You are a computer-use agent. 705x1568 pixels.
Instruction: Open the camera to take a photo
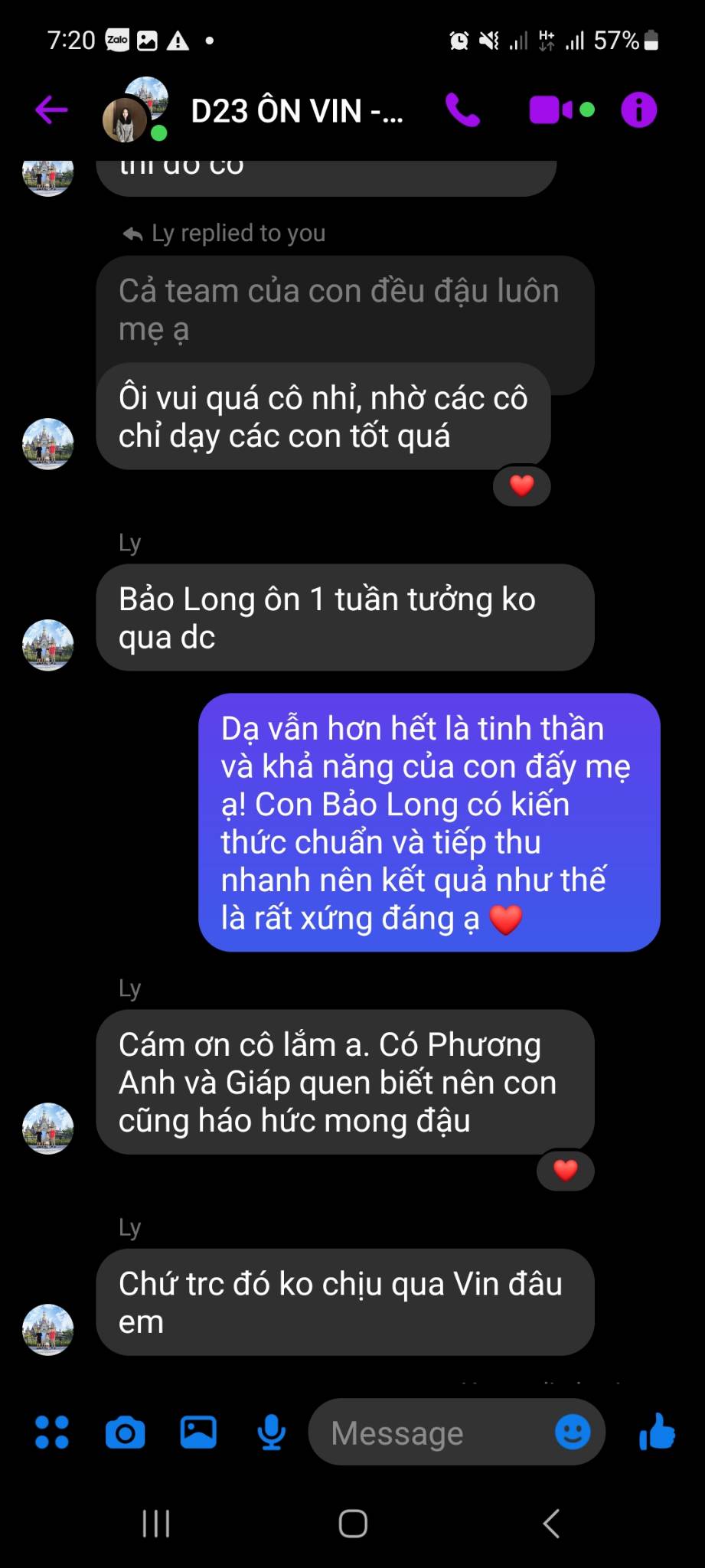125,1432
